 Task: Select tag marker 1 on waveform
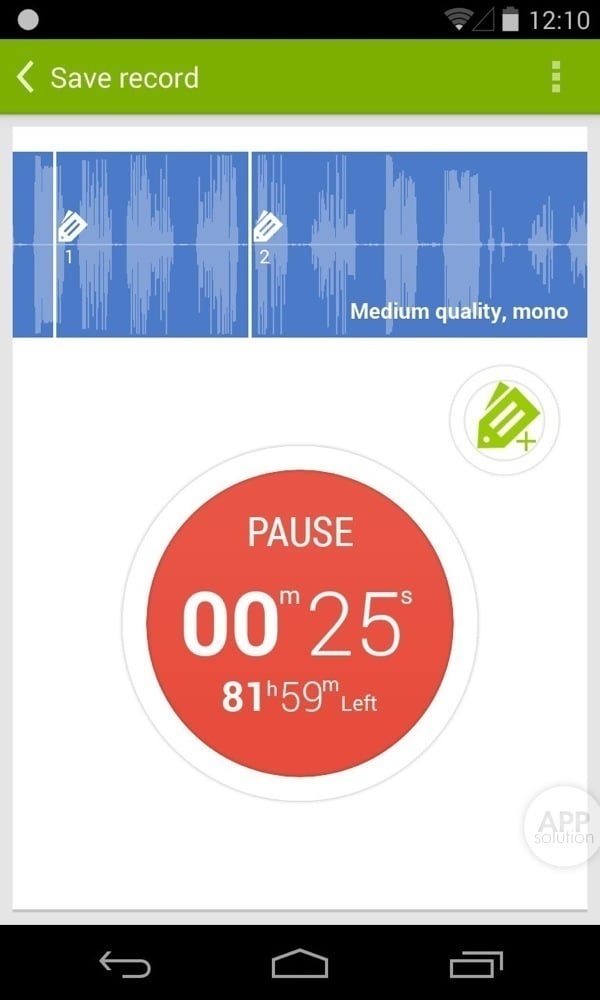click(x=72, y=228)
